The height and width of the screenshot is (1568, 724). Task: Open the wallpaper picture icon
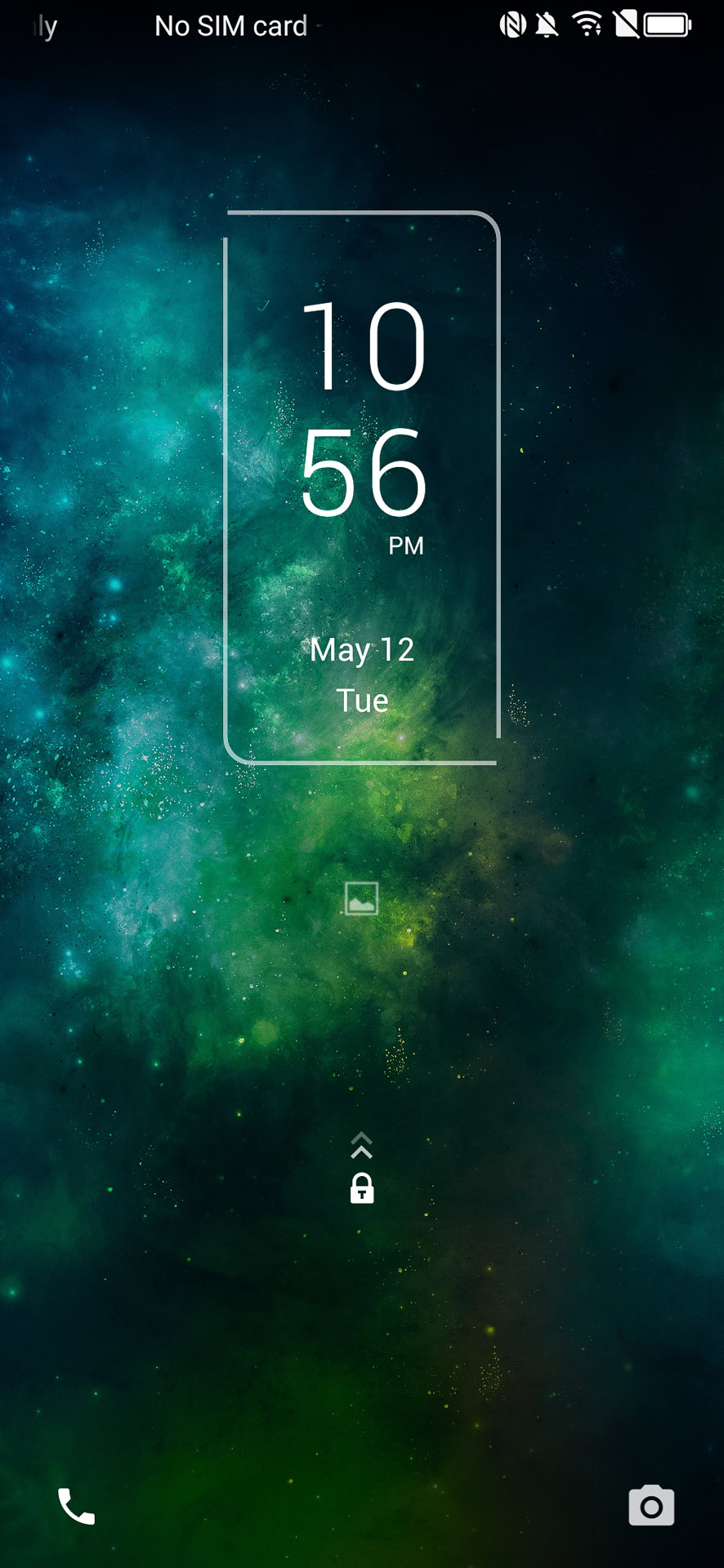(x=361, y=898)
